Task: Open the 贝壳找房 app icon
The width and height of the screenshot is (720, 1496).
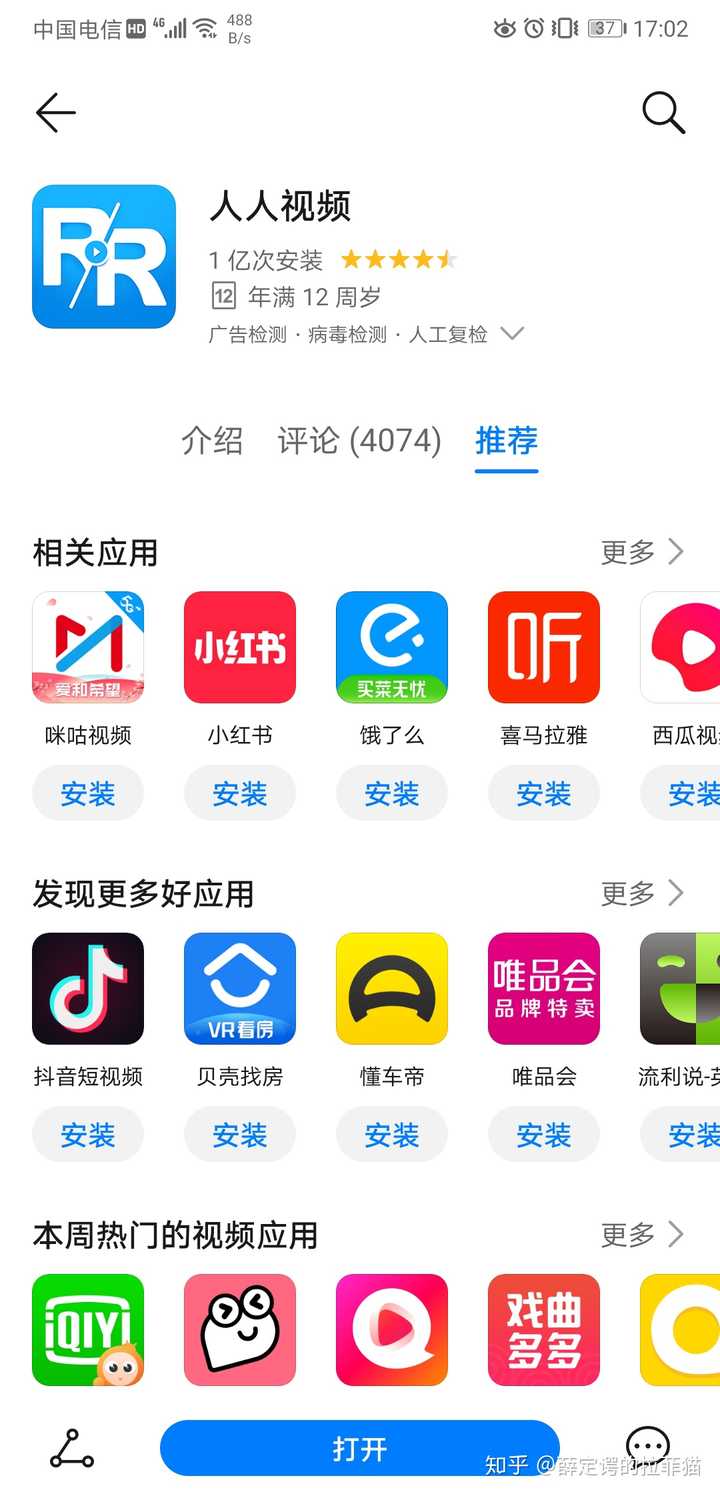Action: click(x=240, y=988)
